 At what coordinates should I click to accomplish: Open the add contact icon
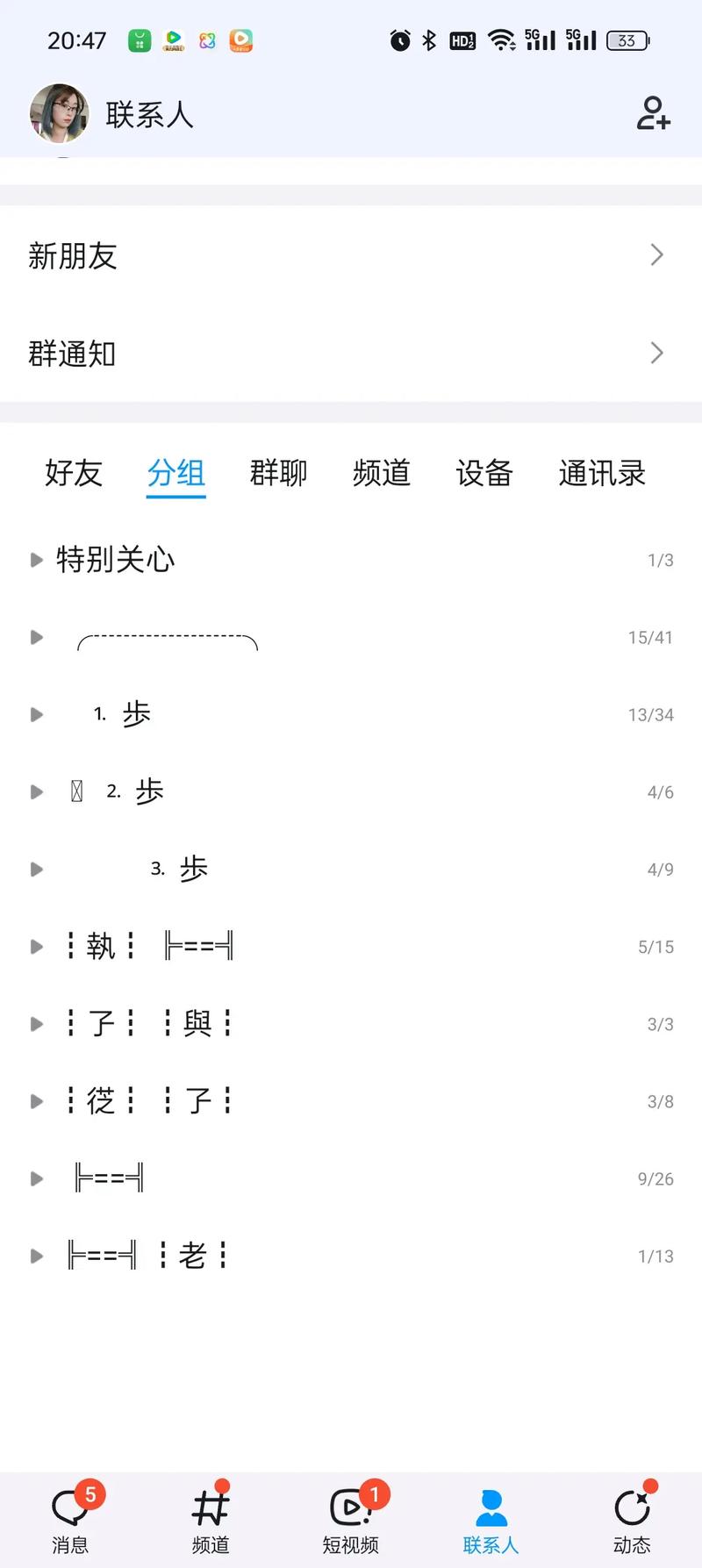click(653, 114)
